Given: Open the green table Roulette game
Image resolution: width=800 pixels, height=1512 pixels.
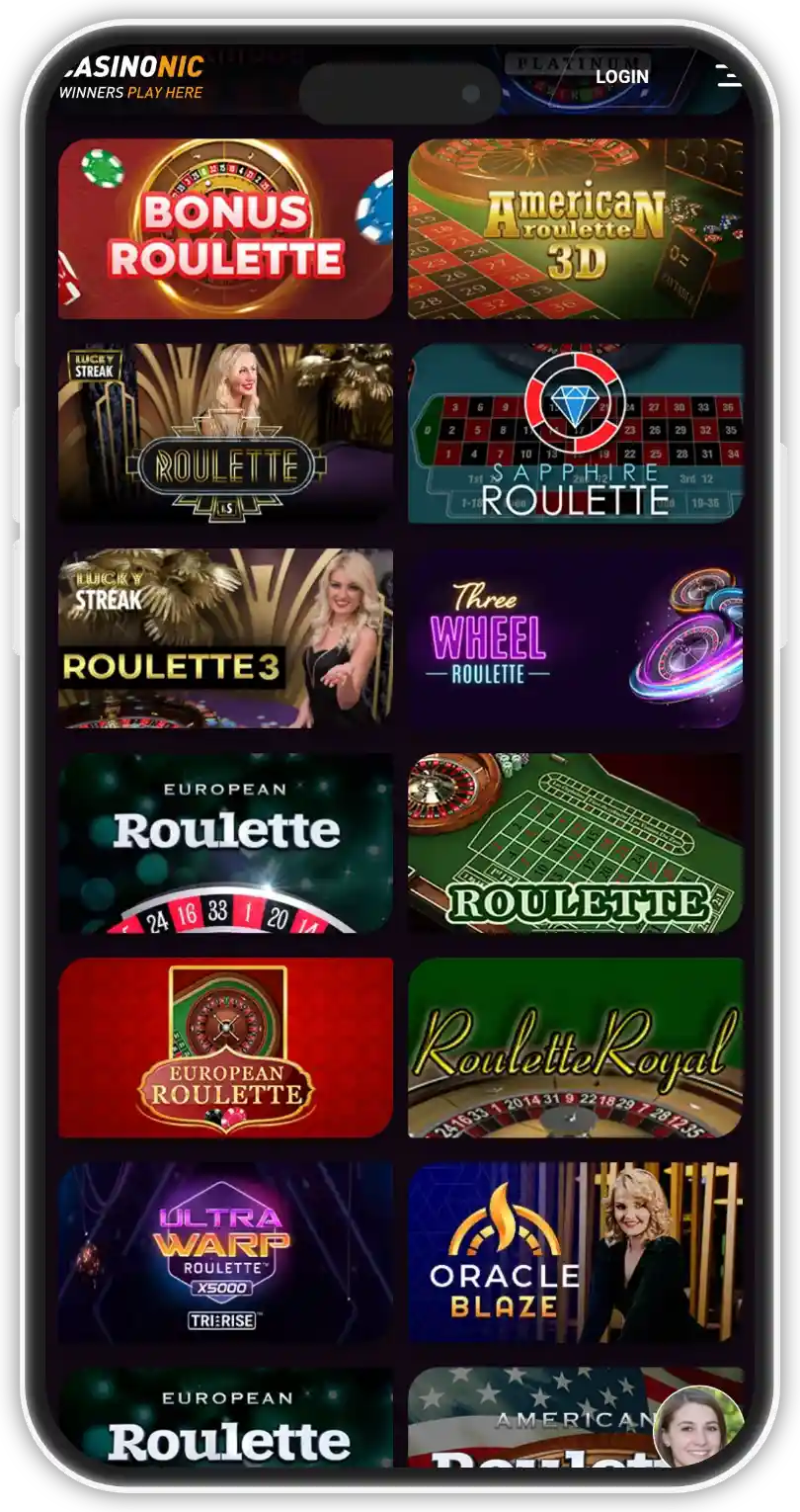Looking at the screenshot, I should [x=575, y=843].
